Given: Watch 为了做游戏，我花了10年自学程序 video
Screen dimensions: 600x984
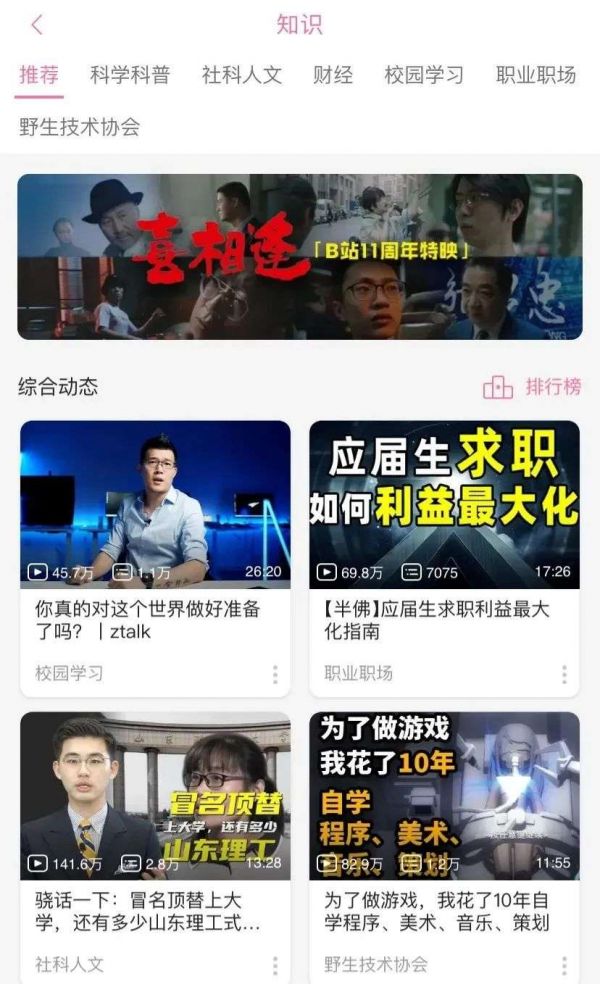Looking at the screenshot, I should point(444,796).
